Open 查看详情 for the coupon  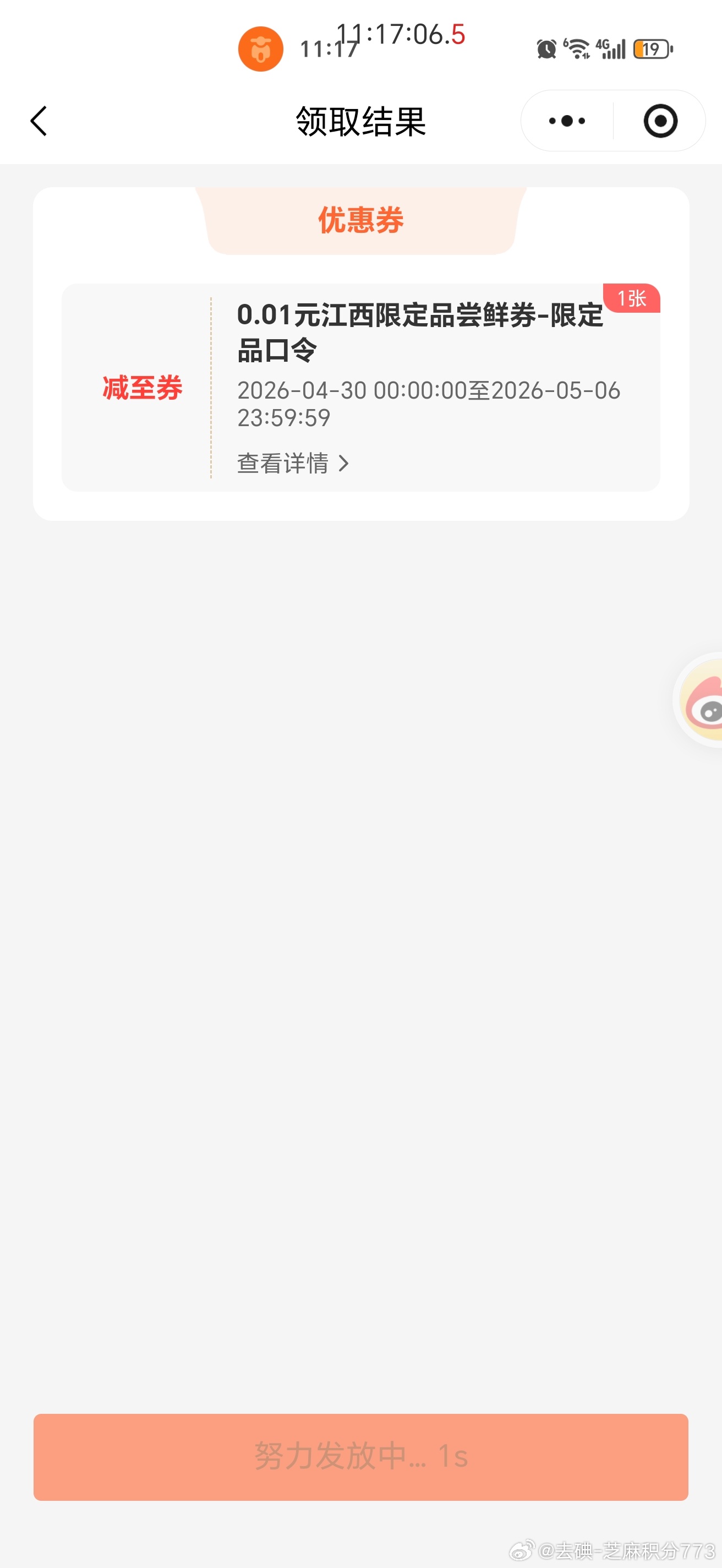point(293,463)
